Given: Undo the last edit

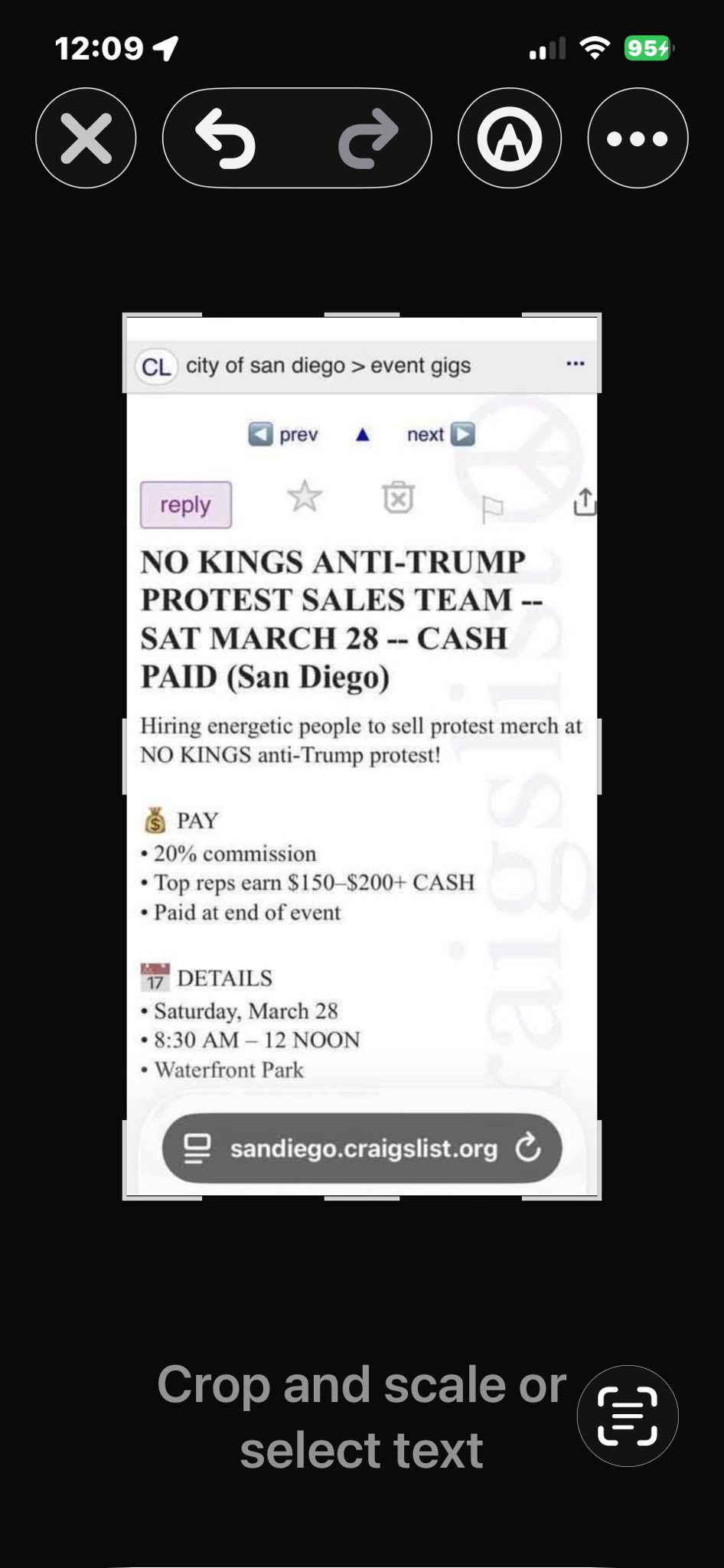Looking at the screenshot, I should click(x=226, y=139).
